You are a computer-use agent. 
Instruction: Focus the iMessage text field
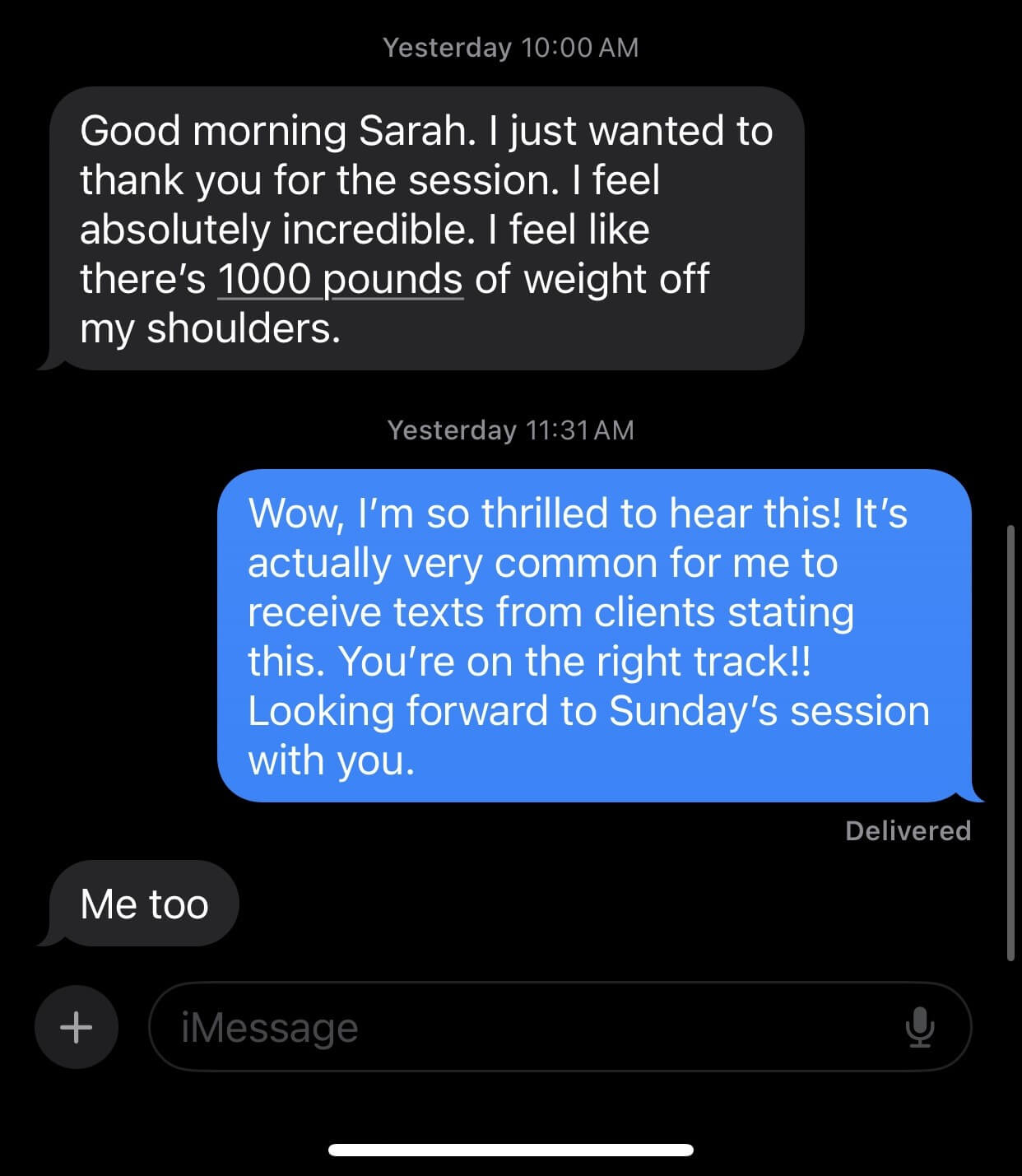tap(527, 1026)
